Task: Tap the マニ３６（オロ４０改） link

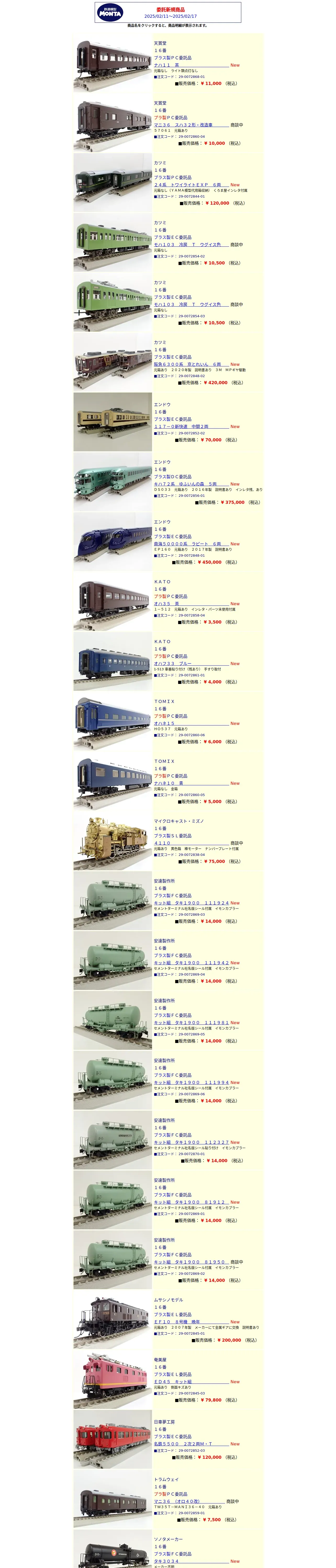Action: 177,1502
